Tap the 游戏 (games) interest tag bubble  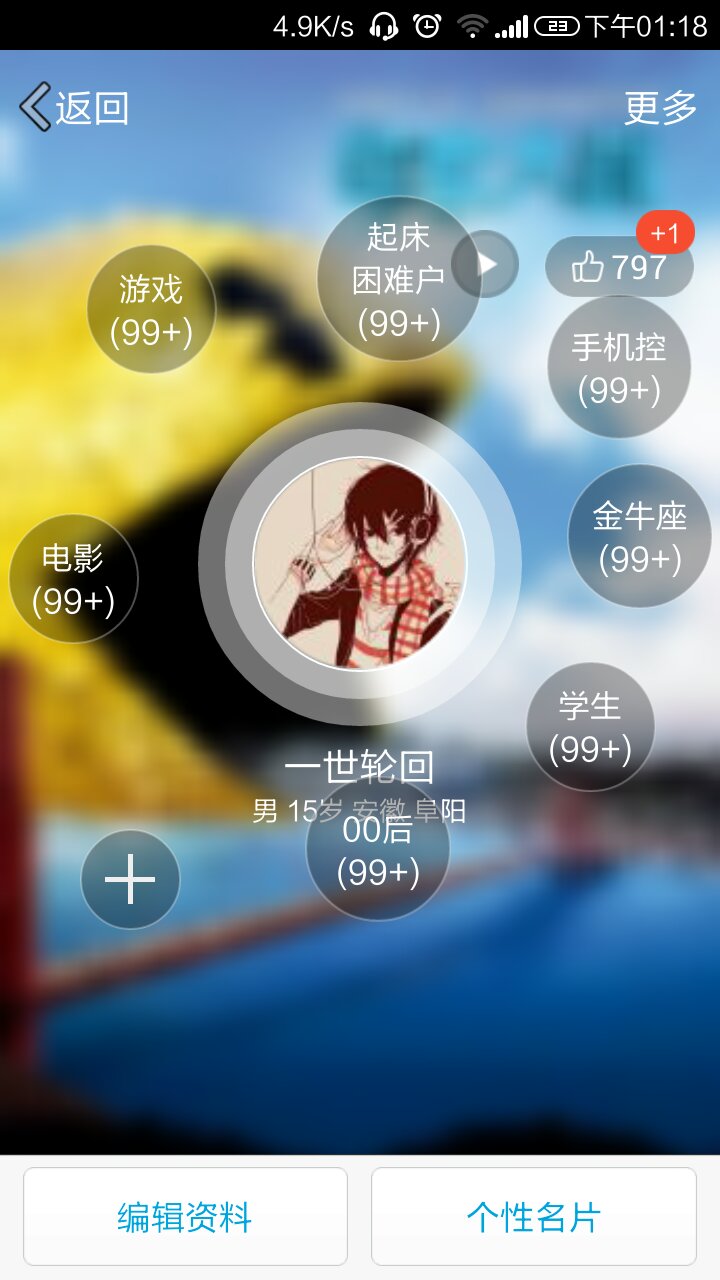point(151,307)
